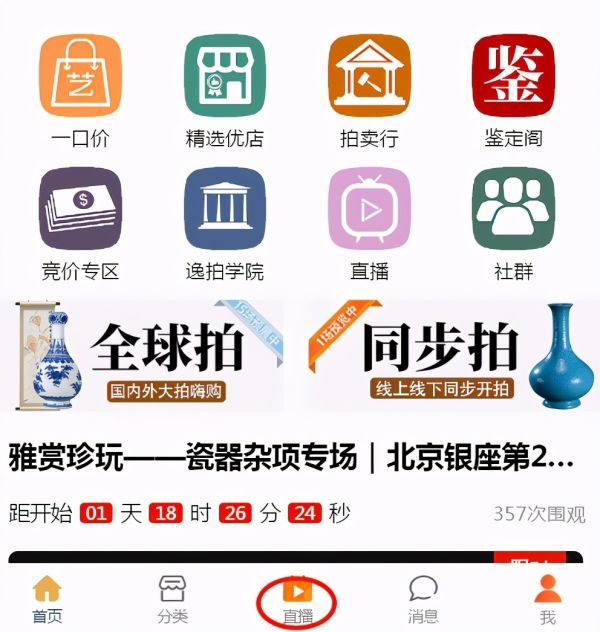Switch to the 消息 messages tab
This screenshot has width=600, height=632.
click(x=423, y=599)
